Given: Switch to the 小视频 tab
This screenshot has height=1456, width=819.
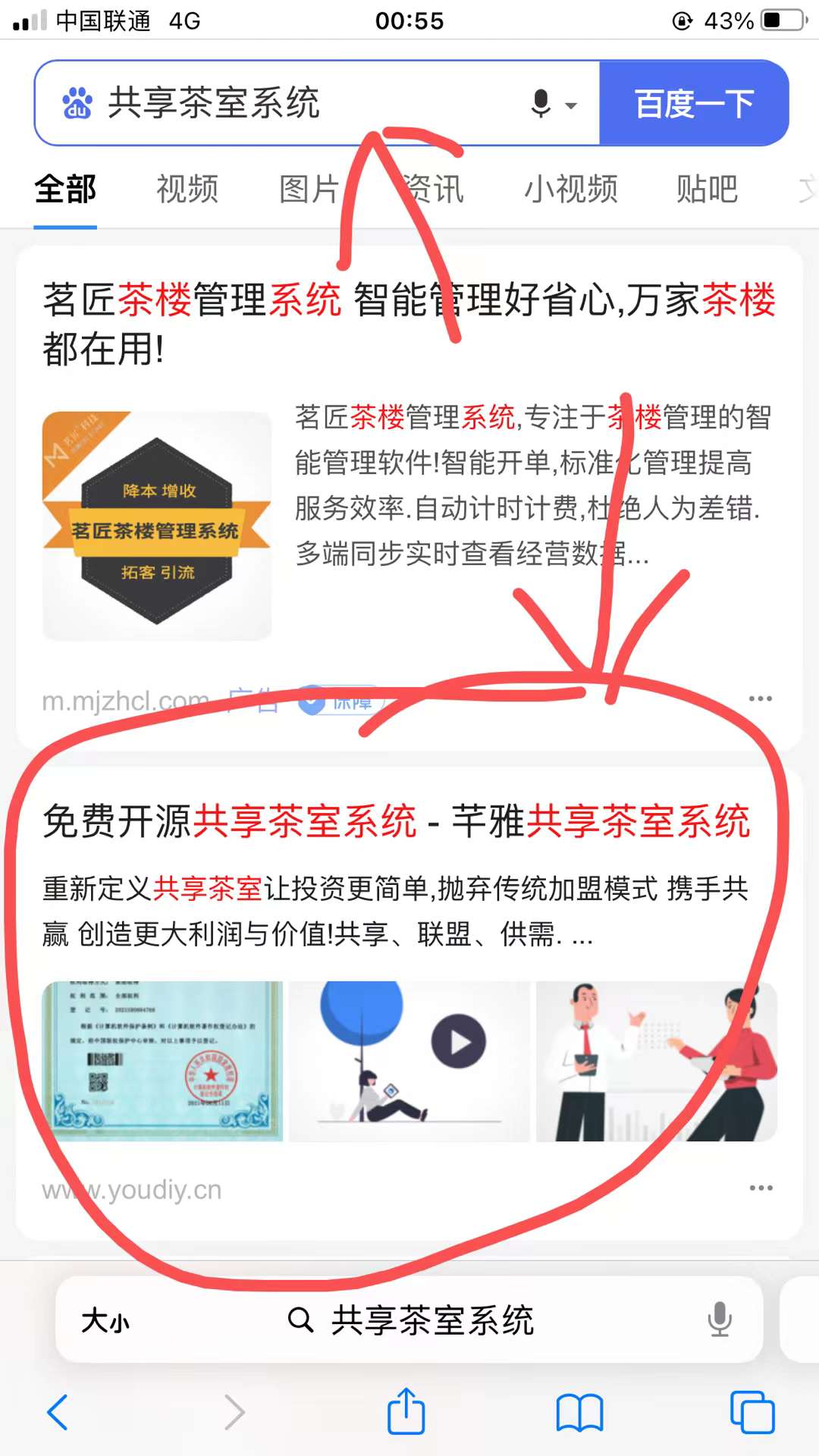Looking at the screenshot, I should [571, 190].
